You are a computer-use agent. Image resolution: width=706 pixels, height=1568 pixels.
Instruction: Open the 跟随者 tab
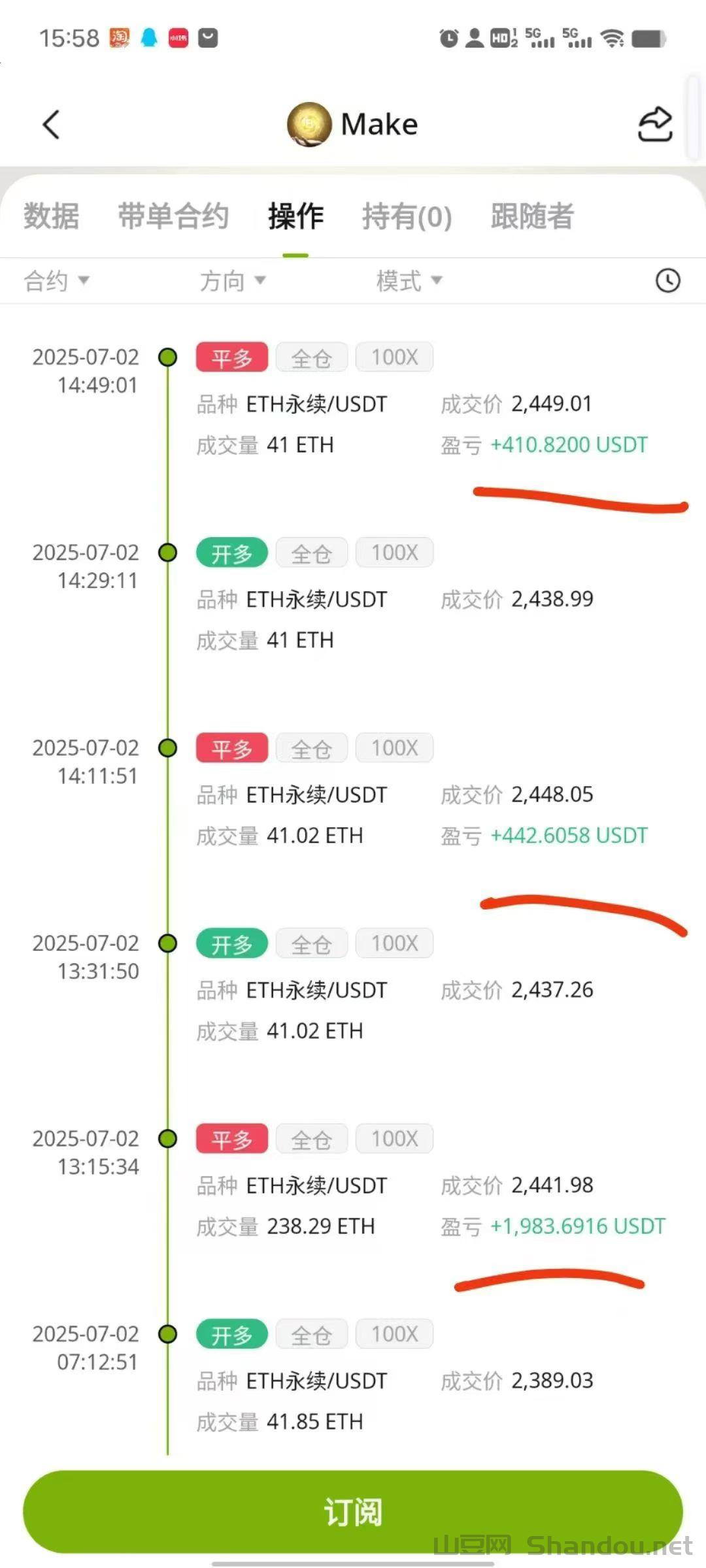click(x=532, y=216)
